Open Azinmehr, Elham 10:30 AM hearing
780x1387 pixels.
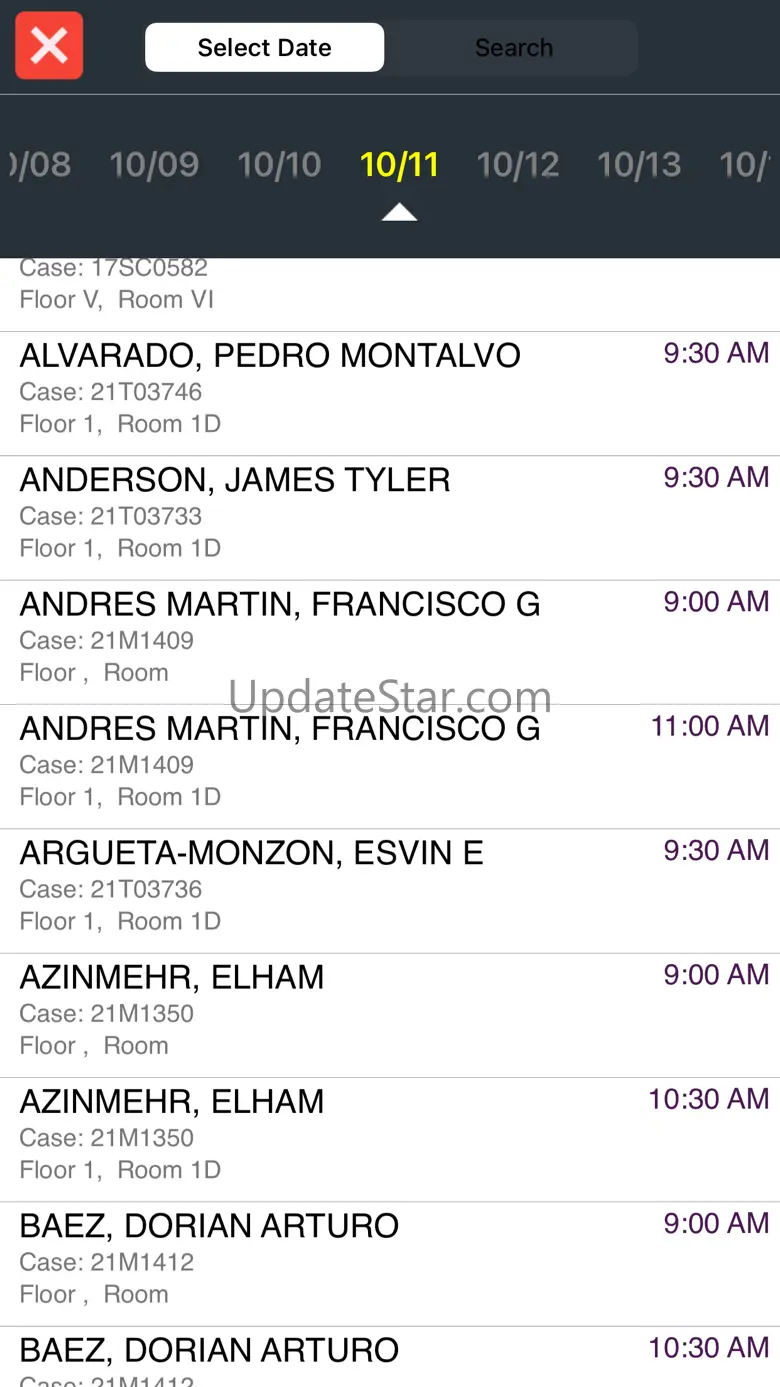tap(390, 1136)
